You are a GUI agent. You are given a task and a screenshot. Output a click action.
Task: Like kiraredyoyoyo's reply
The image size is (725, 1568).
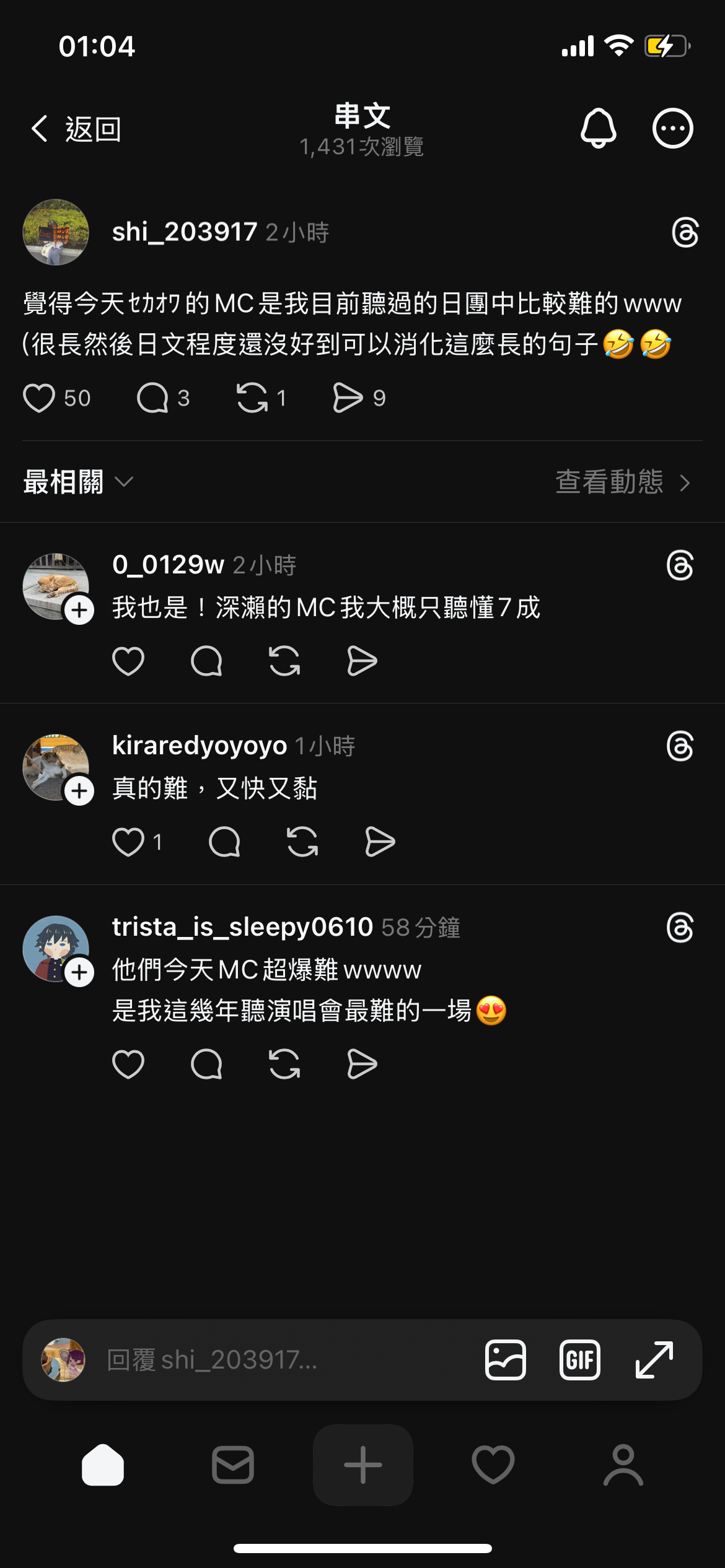tap(128, 842)
